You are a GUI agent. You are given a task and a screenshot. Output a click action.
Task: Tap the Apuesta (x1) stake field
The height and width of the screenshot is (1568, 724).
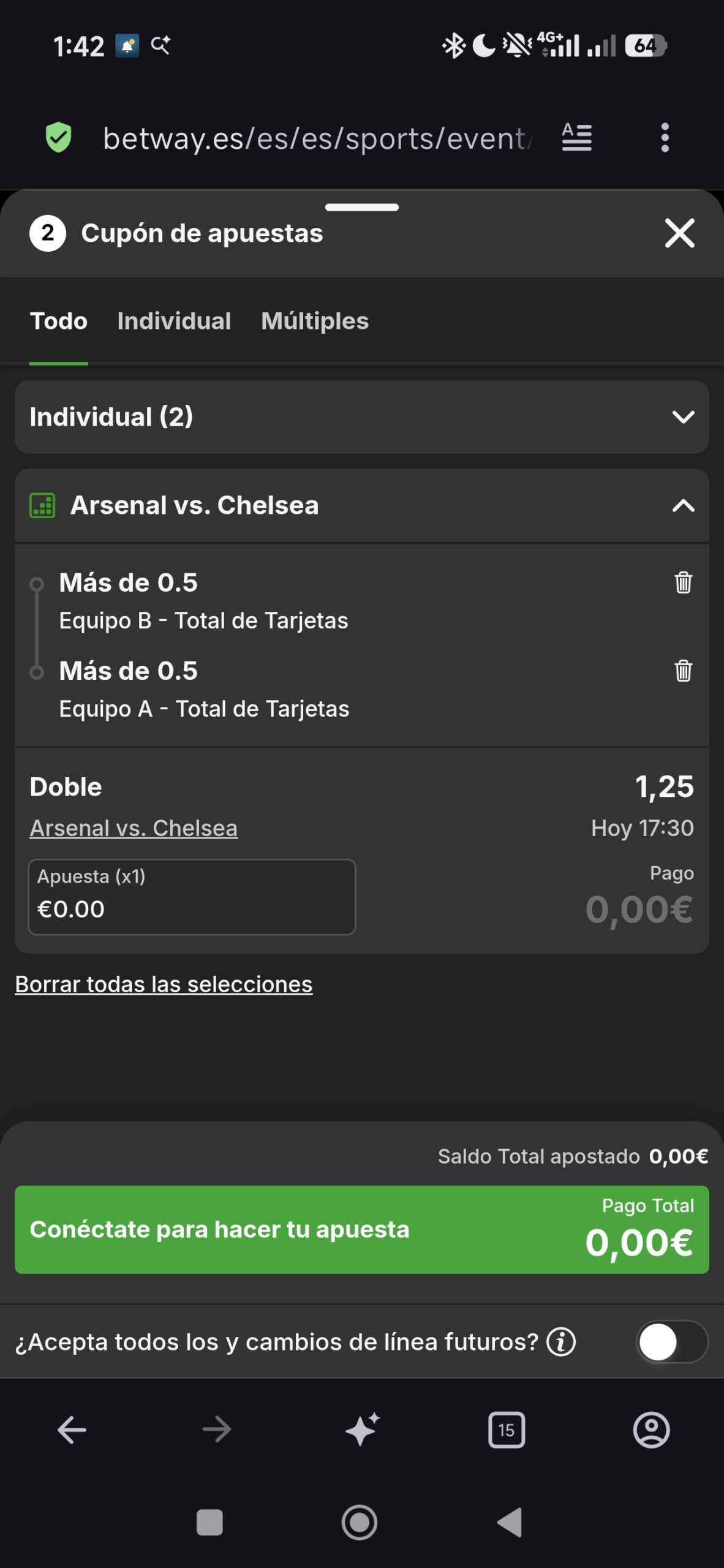tap(192, 897)
